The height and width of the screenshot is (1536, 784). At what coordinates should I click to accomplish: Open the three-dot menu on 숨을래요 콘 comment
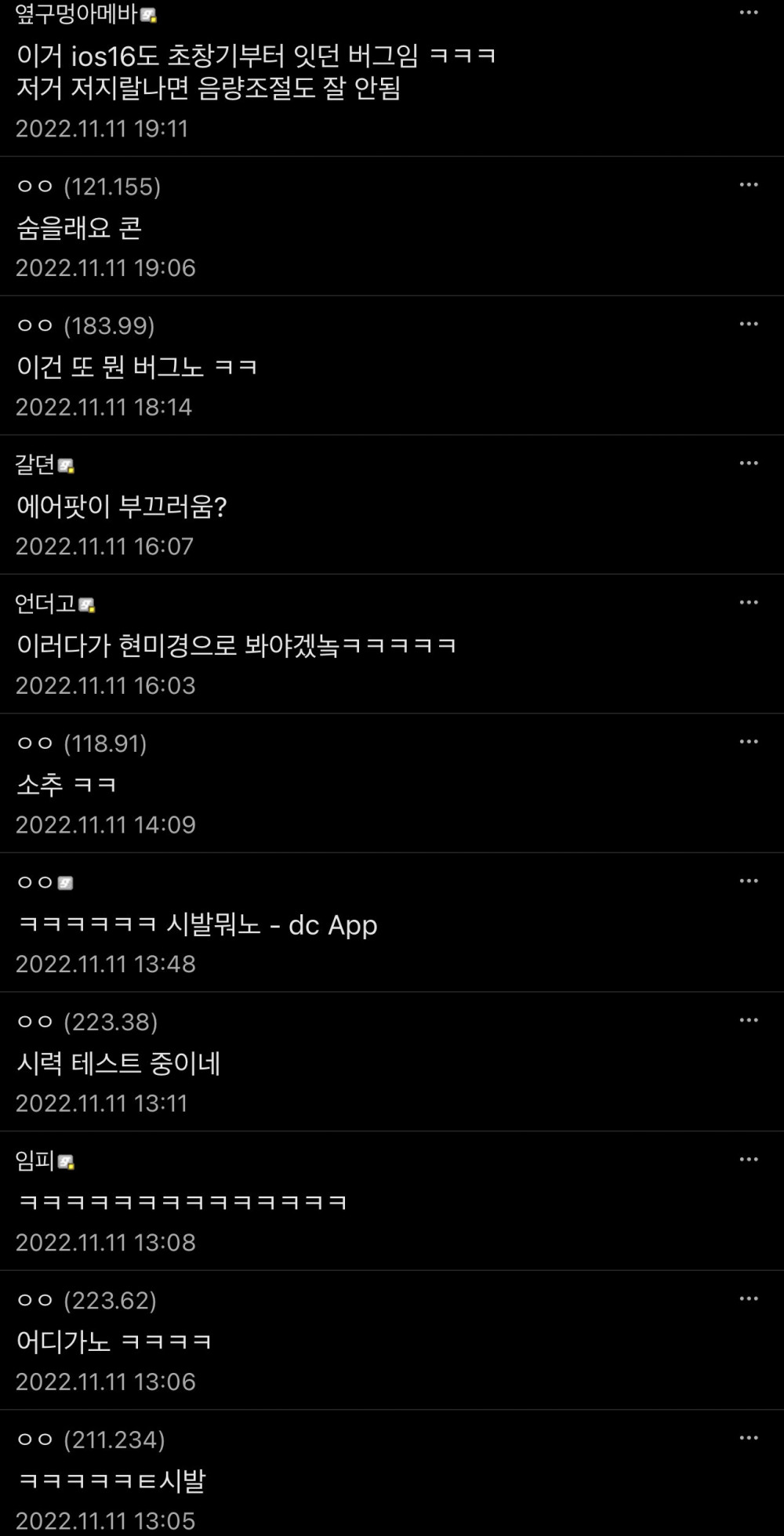click(x=748, y=185)
